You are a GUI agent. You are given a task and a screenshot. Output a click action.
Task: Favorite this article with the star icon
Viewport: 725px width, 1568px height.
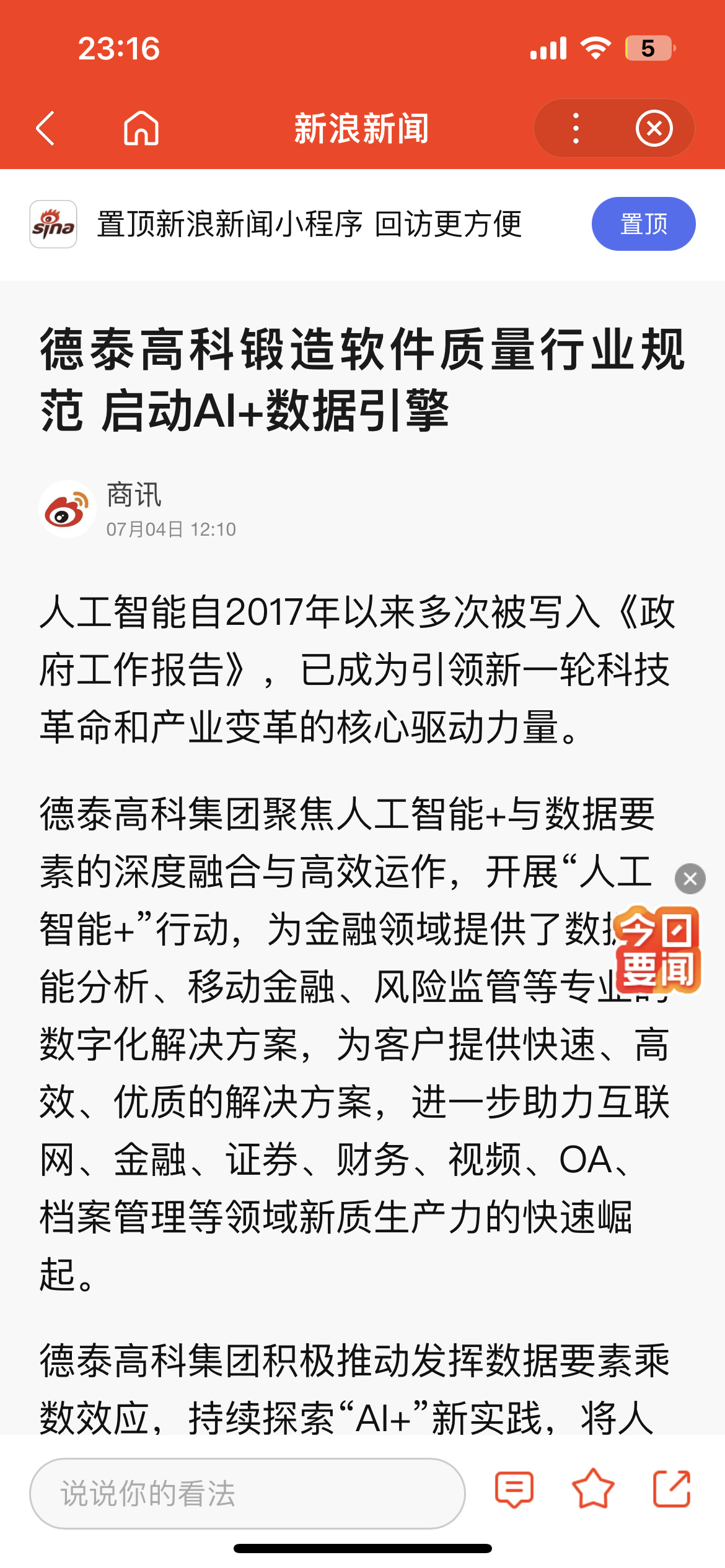click(x=593, y=1489)
